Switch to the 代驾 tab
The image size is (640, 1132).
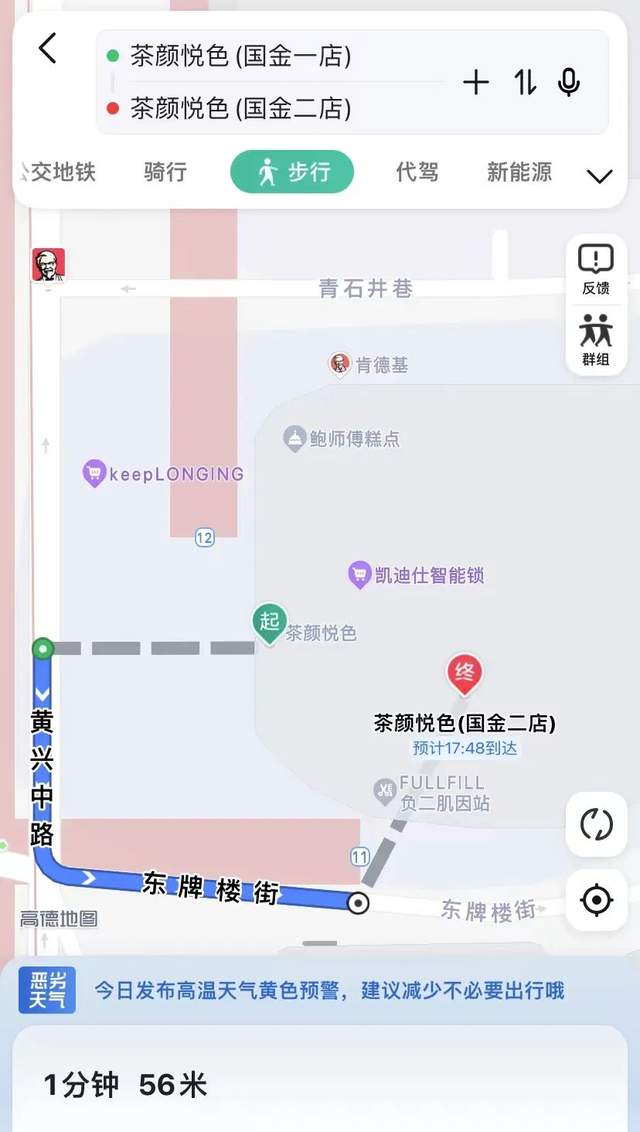click(x=417, y=172)
